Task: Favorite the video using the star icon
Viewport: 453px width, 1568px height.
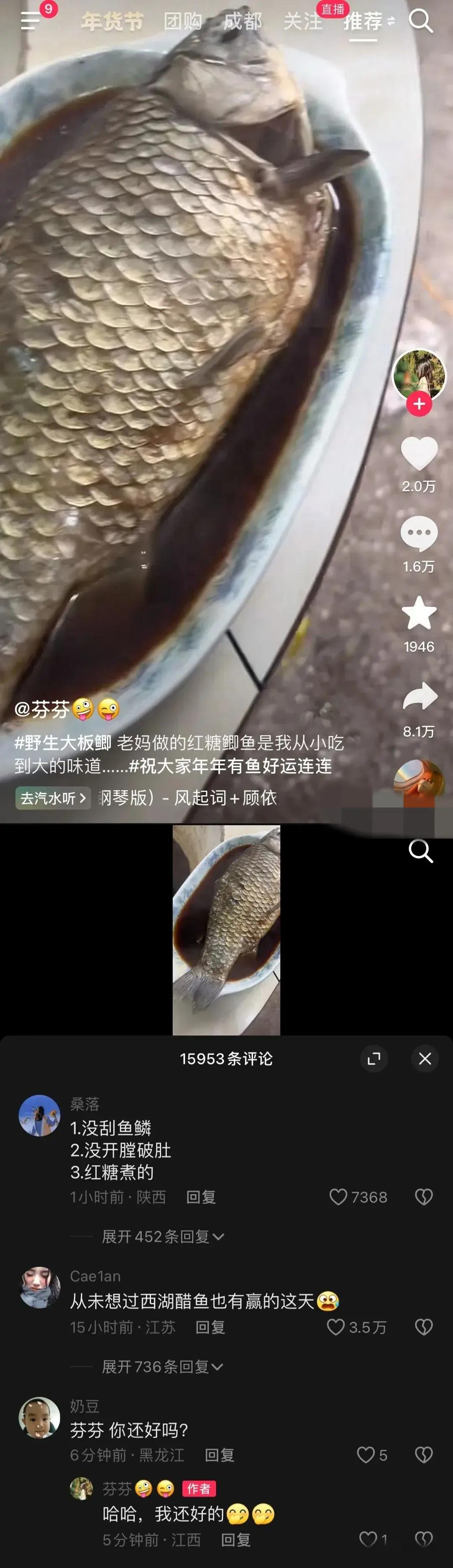Action: [419, 614]
